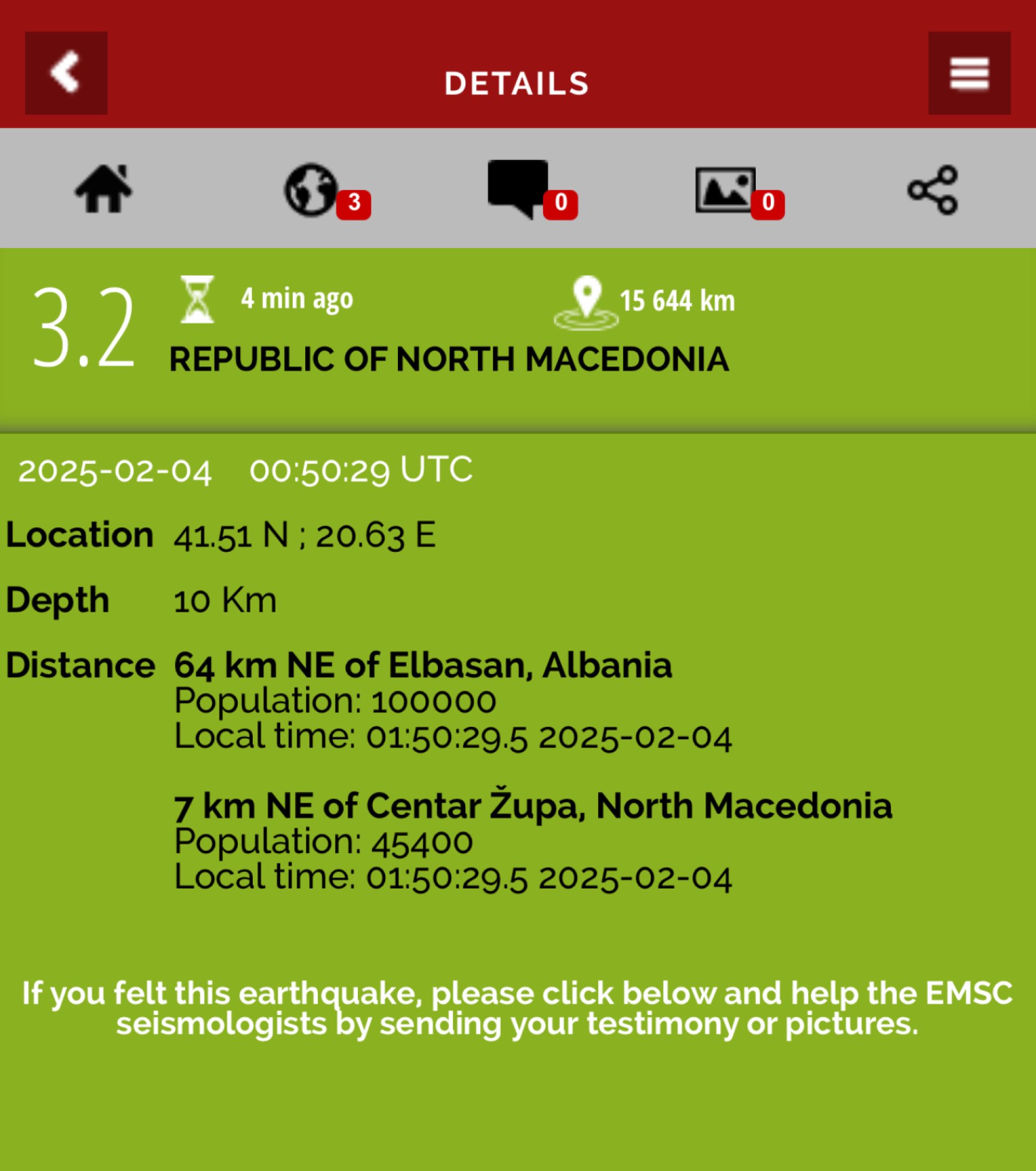Screen dimensions: 1036x1171
Task: Share this earthquake's details
Action: tap(933, 190)
